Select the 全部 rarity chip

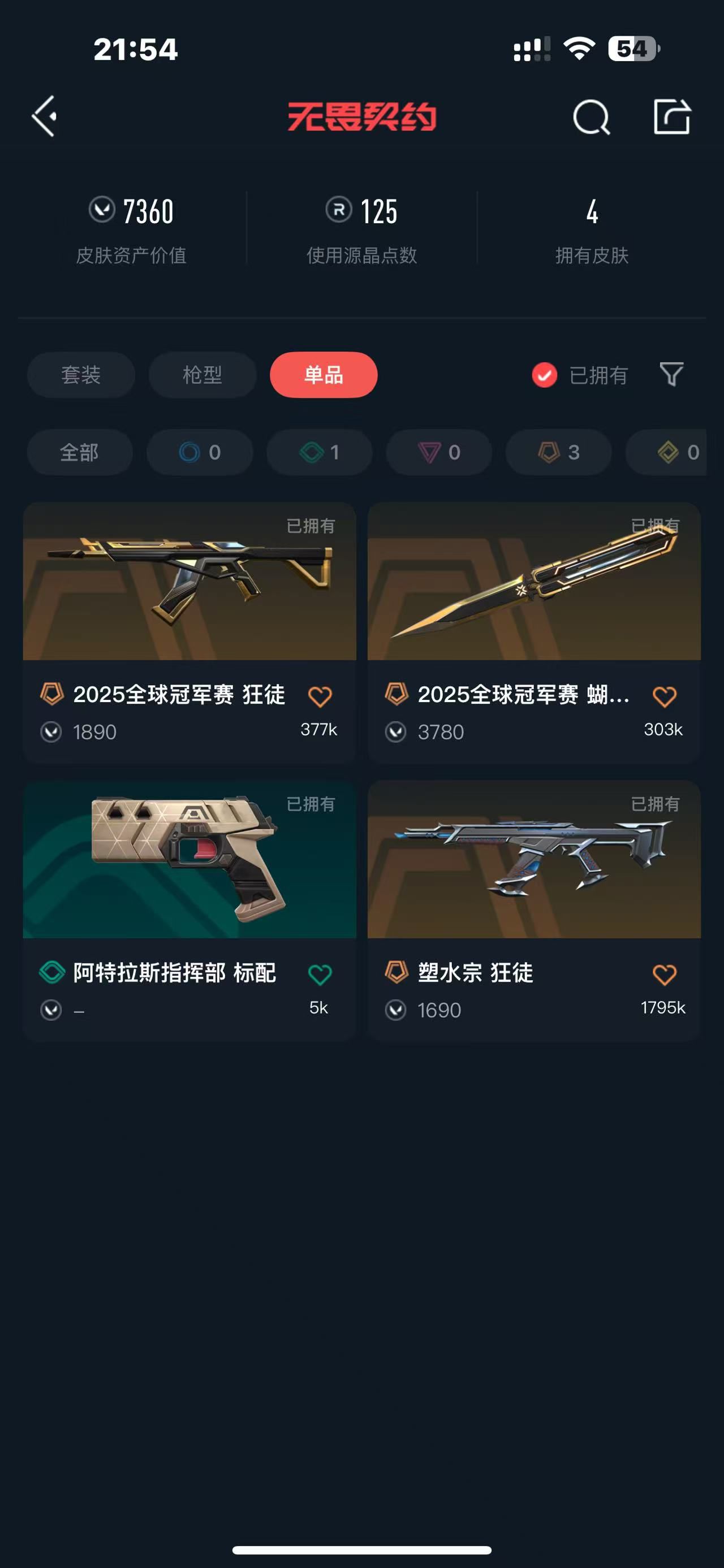pos(80,452)
